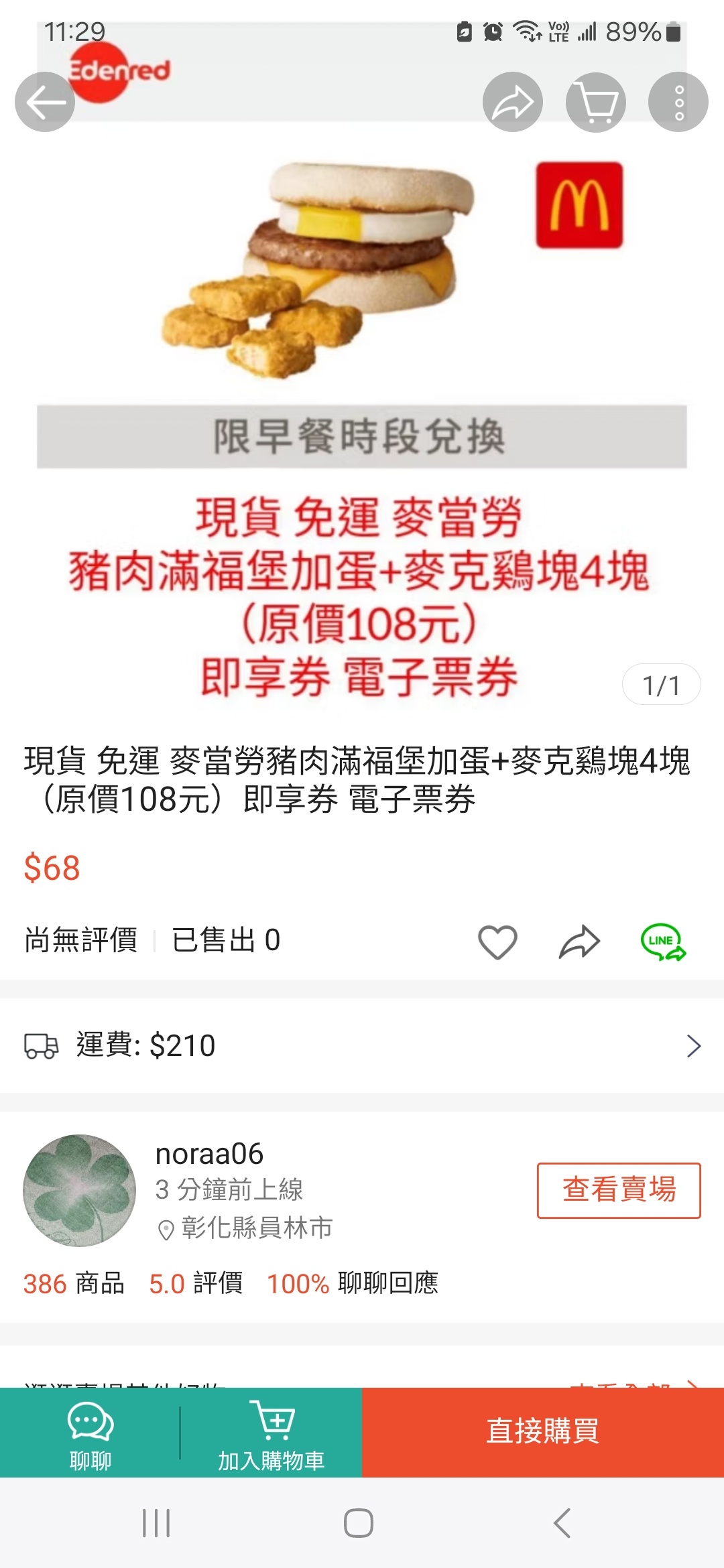Open the three-dot overflow menu
This screenshot has width=724, height=1568.
pyautogui.click(x=678, y=102)
